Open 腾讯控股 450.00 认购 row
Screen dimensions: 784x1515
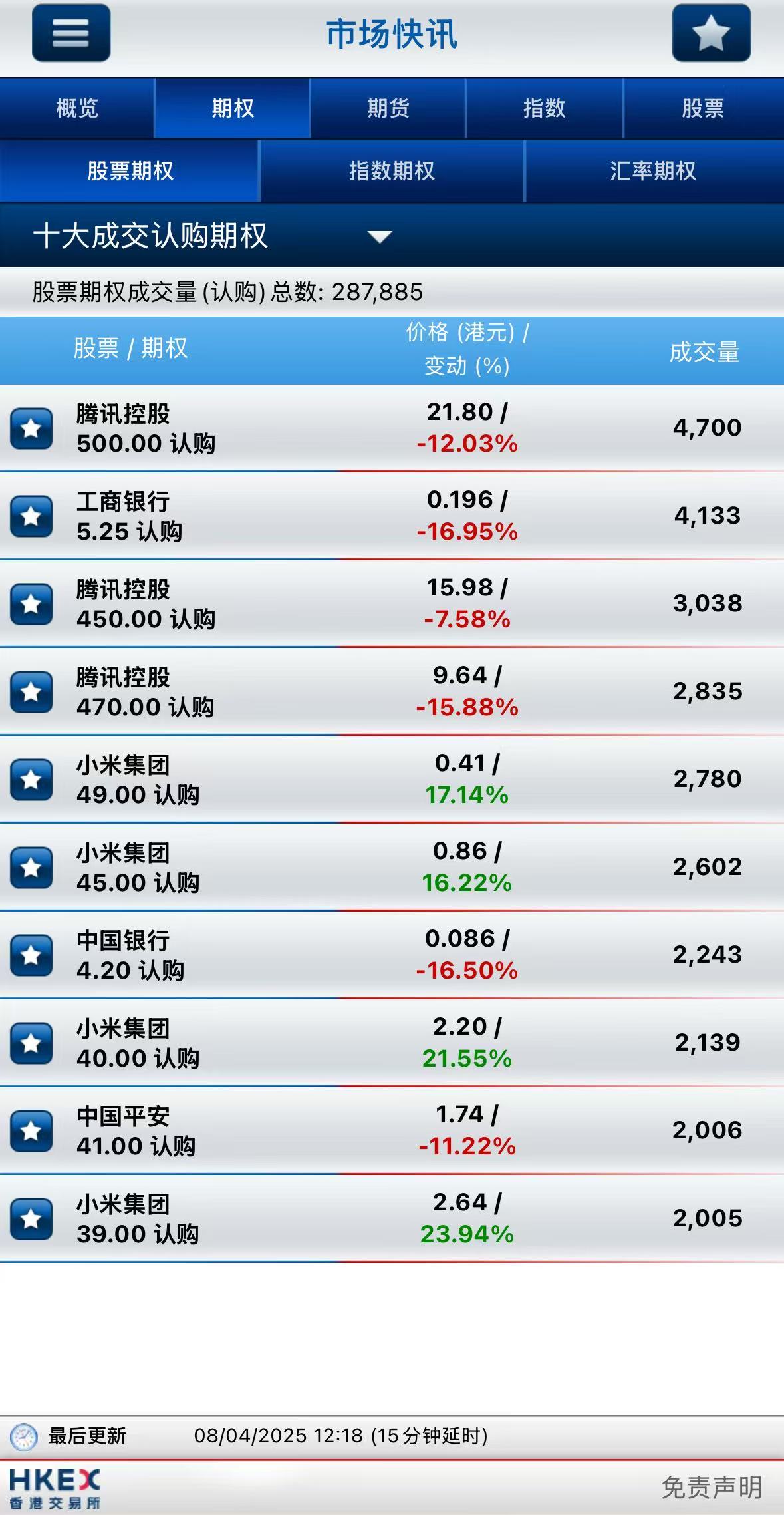392,603
